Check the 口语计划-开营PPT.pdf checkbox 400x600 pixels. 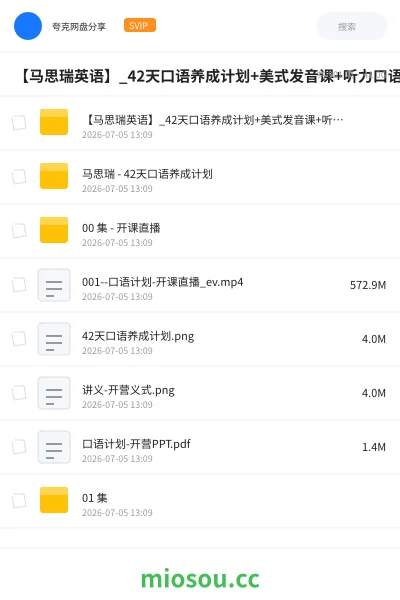[x=19, y=447]
